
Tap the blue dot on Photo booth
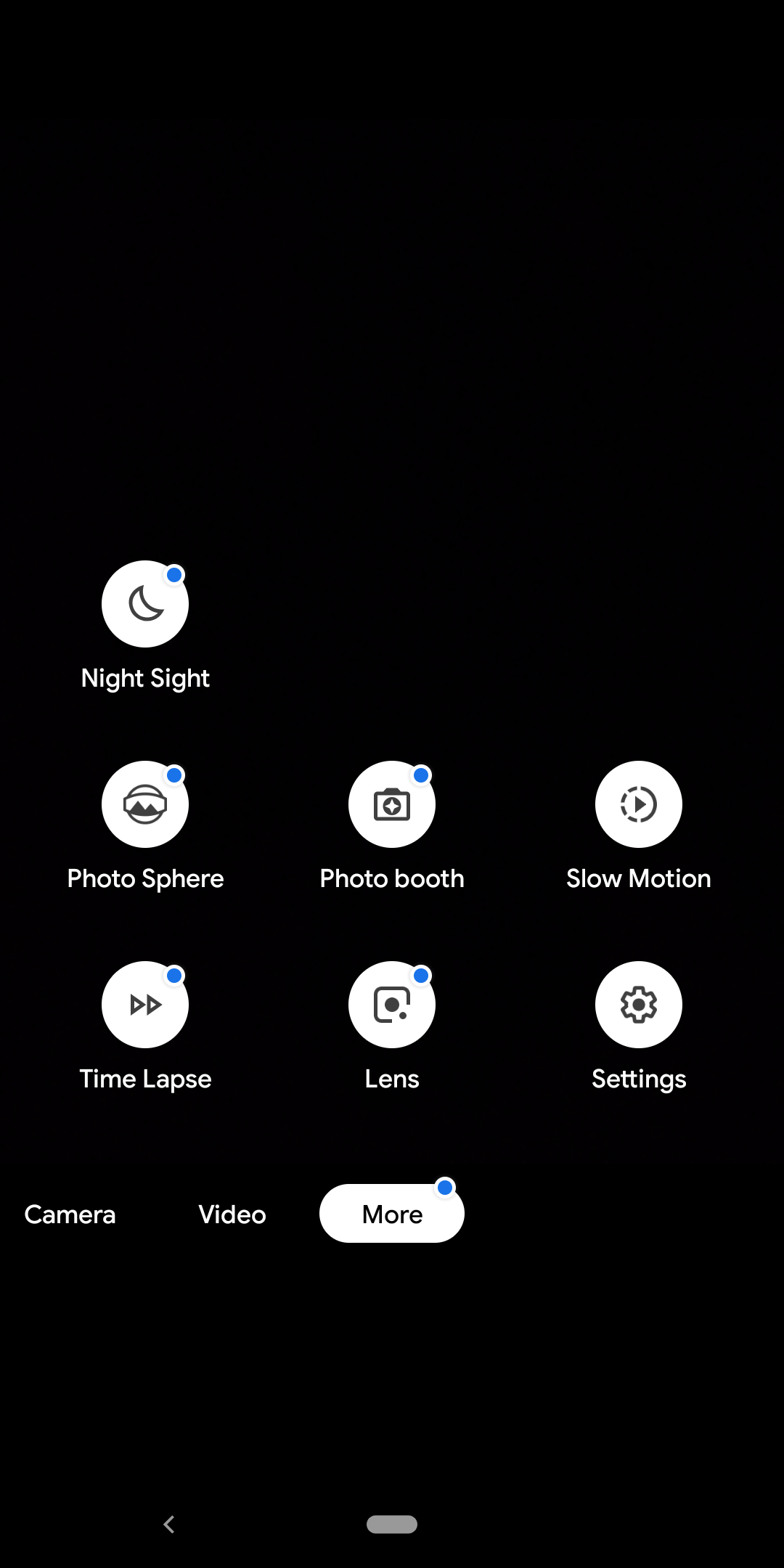[x=421, y=775]
